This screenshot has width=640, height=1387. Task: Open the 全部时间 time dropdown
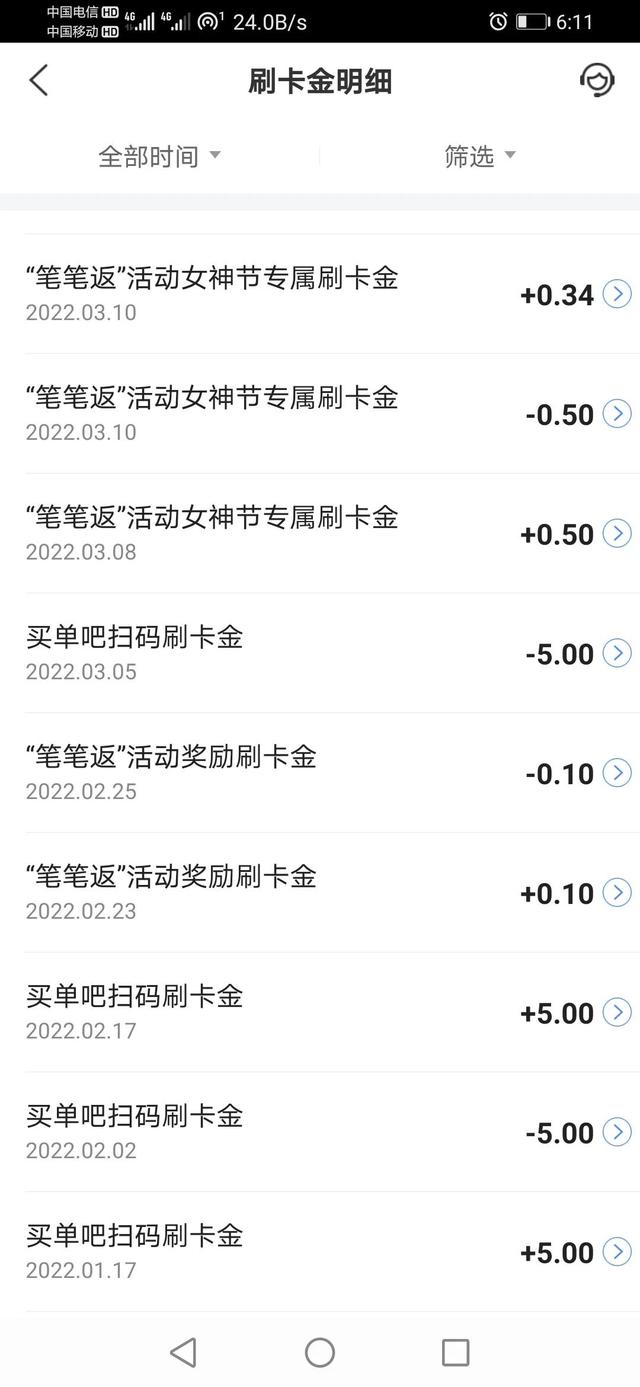(159, 156)
